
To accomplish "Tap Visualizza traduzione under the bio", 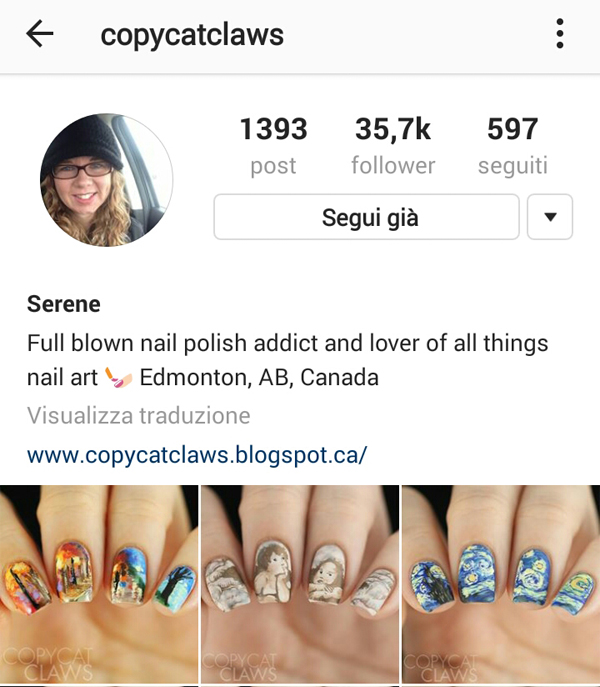I will (139, 415).
